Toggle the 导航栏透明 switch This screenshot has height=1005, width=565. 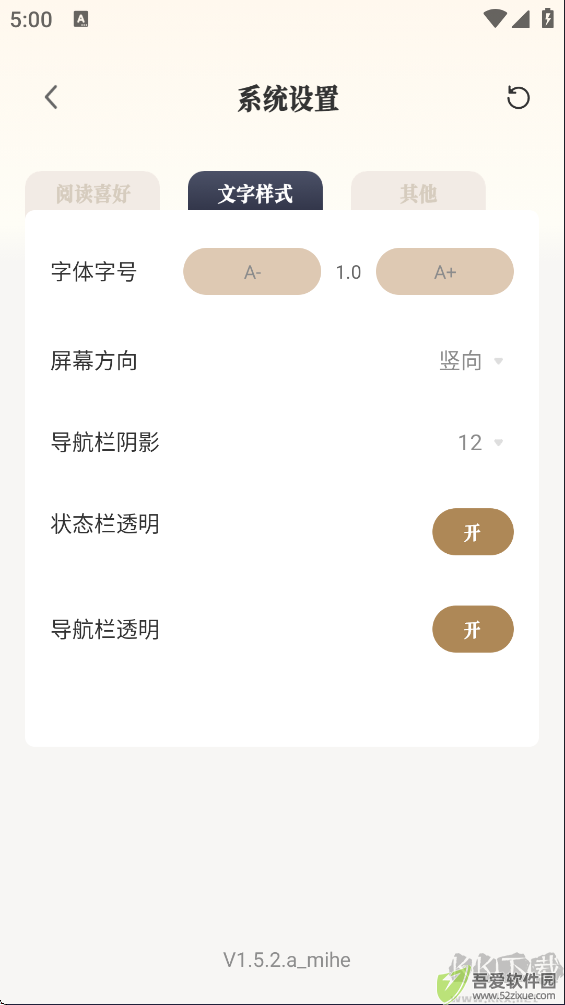point(473,629)
